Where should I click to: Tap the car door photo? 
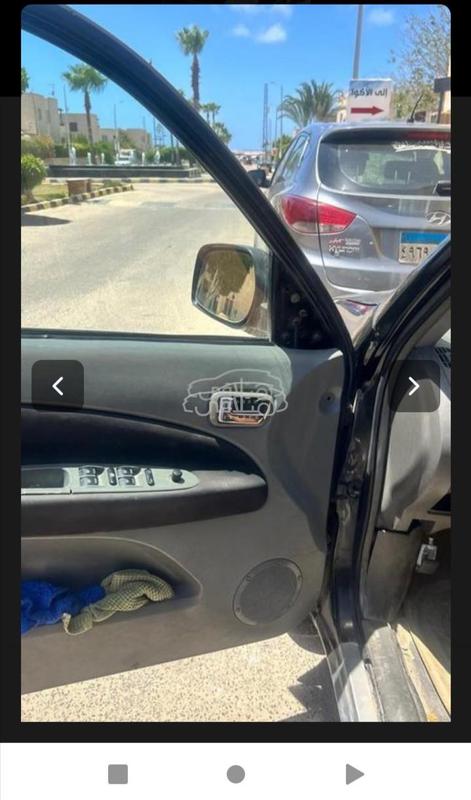pyautogui.click(x=236, y=363)
